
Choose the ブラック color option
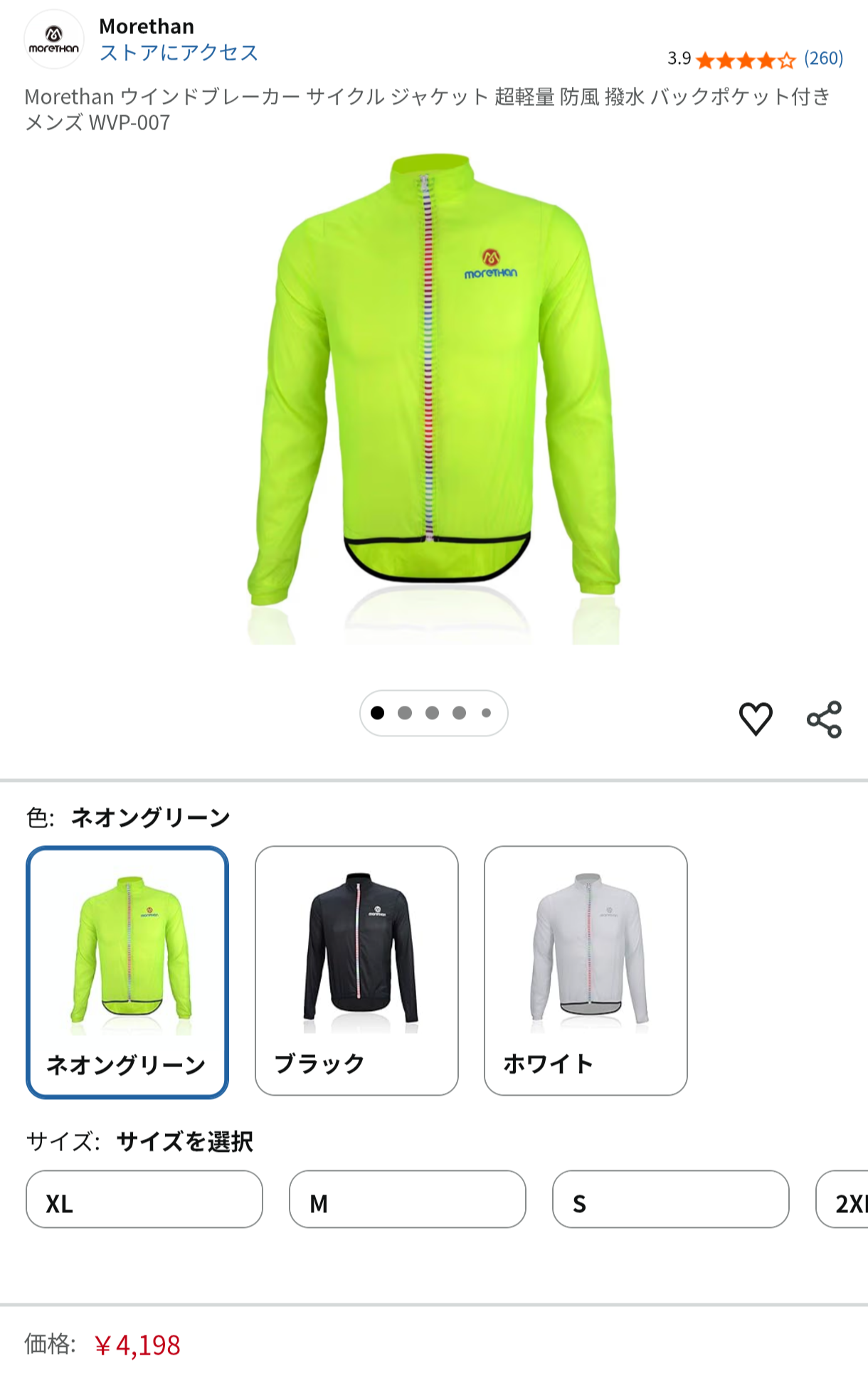coord(356,971)
